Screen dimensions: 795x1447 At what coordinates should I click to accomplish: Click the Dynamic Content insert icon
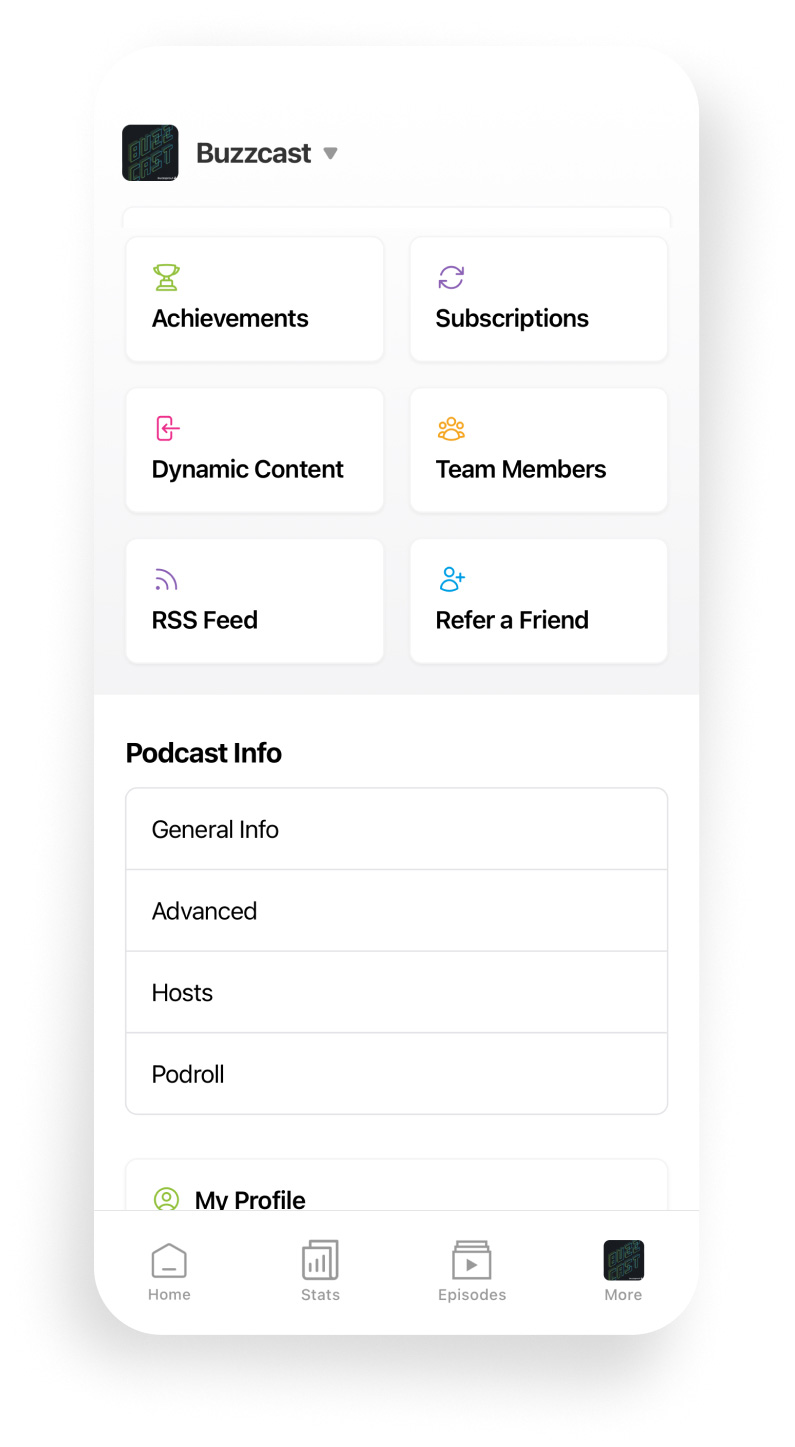(x=166, y=428)
